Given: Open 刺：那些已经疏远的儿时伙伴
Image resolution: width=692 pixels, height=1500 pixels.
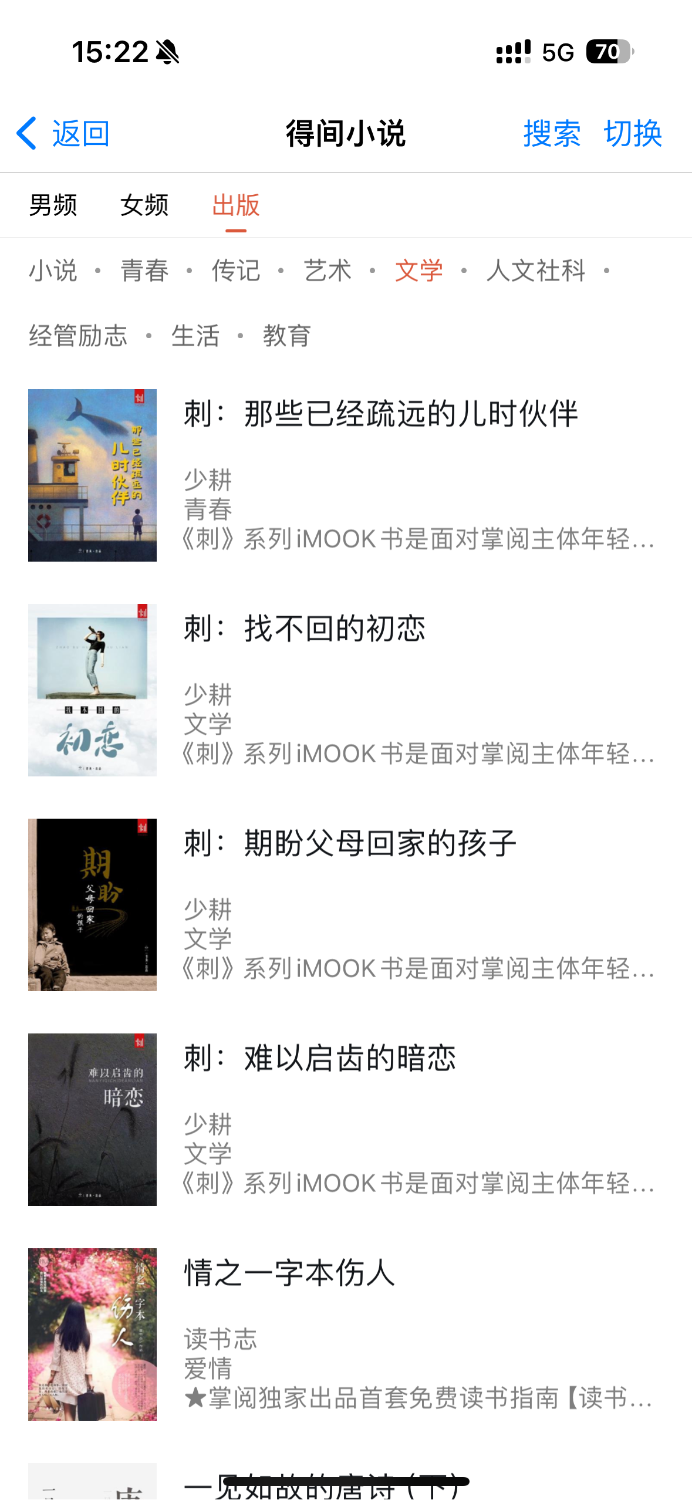Looking at the screenshot, I should 380,414.
